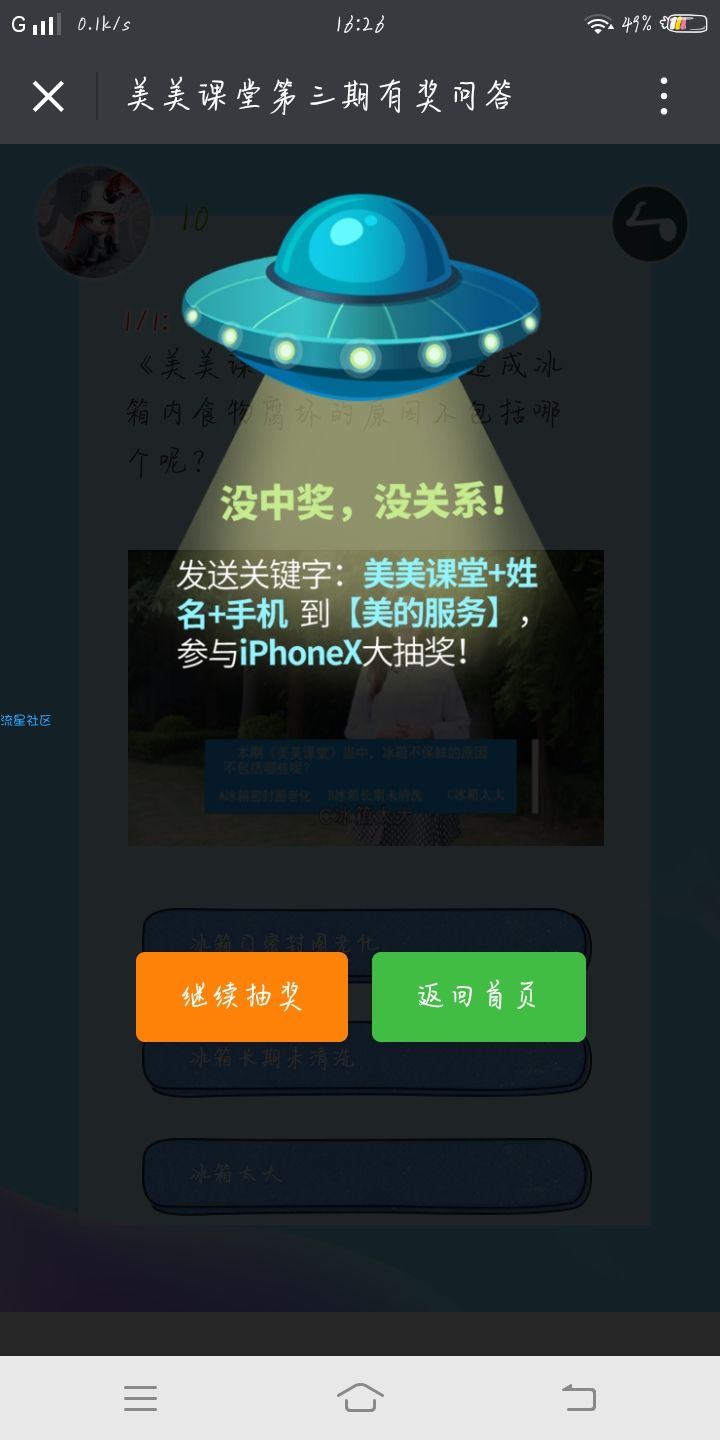The image size is (720, 1440).
Task: Open the system recent apps menu
Action: point(140,1398)
